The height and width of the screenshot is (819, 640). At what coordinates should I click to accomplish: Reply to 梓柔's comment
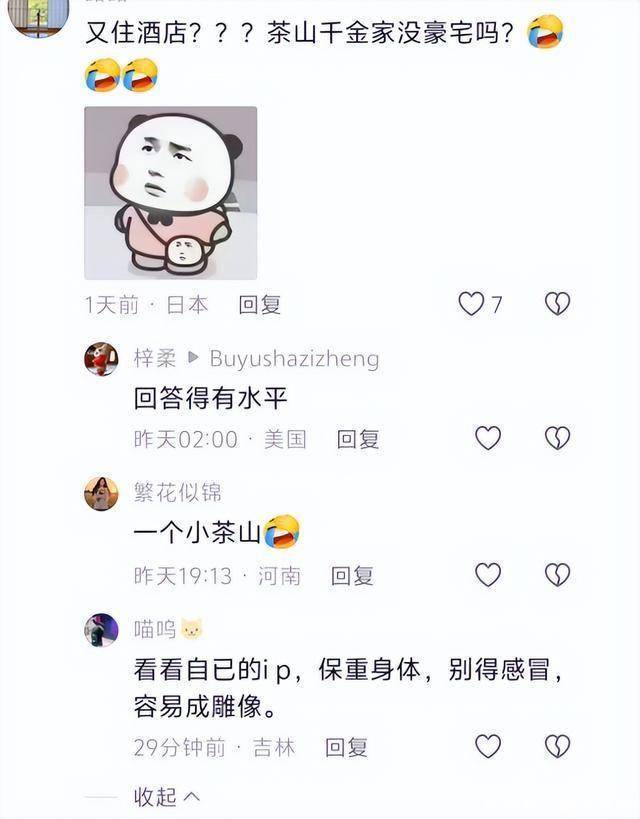click(357, 439)
